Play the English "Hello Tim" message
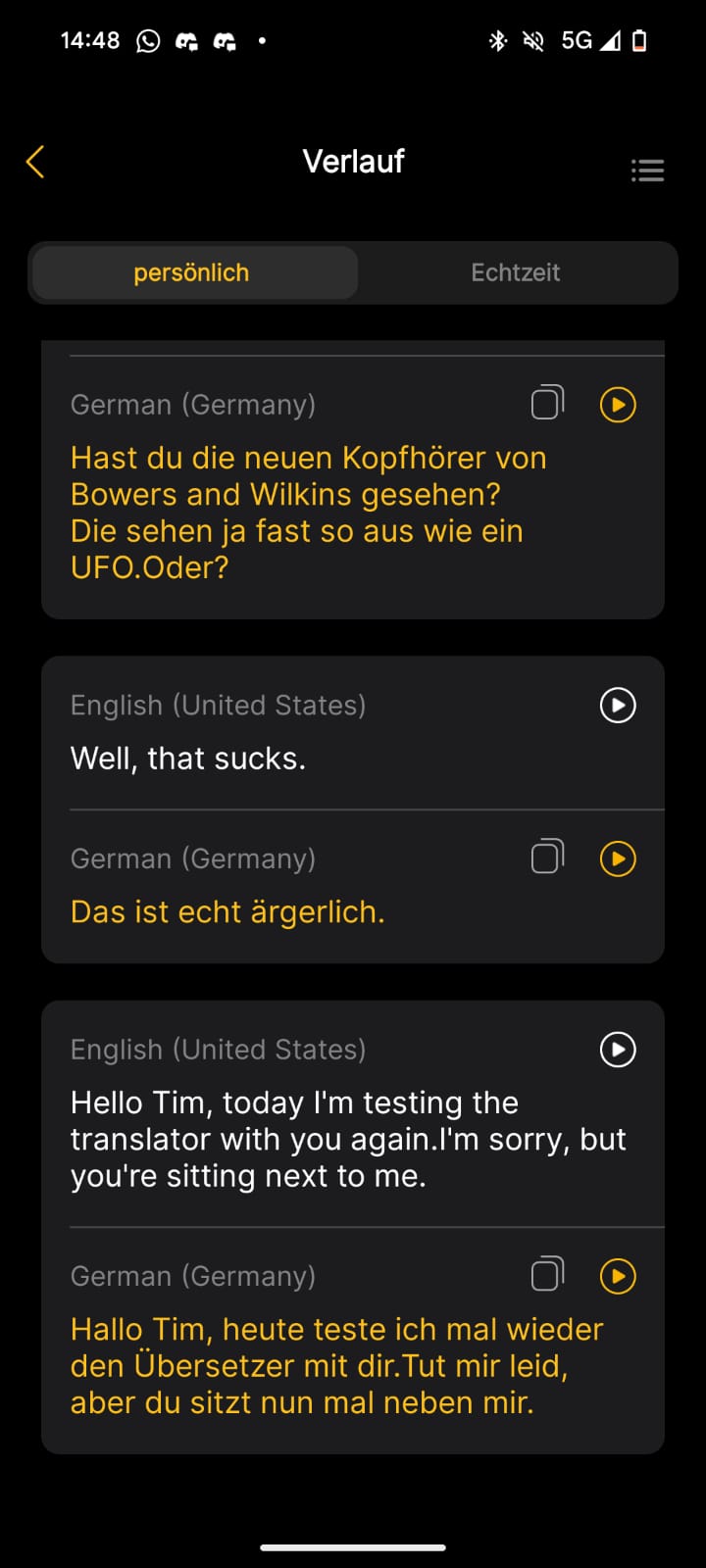Screen dimensions: 706x1568 (618, 1049)
